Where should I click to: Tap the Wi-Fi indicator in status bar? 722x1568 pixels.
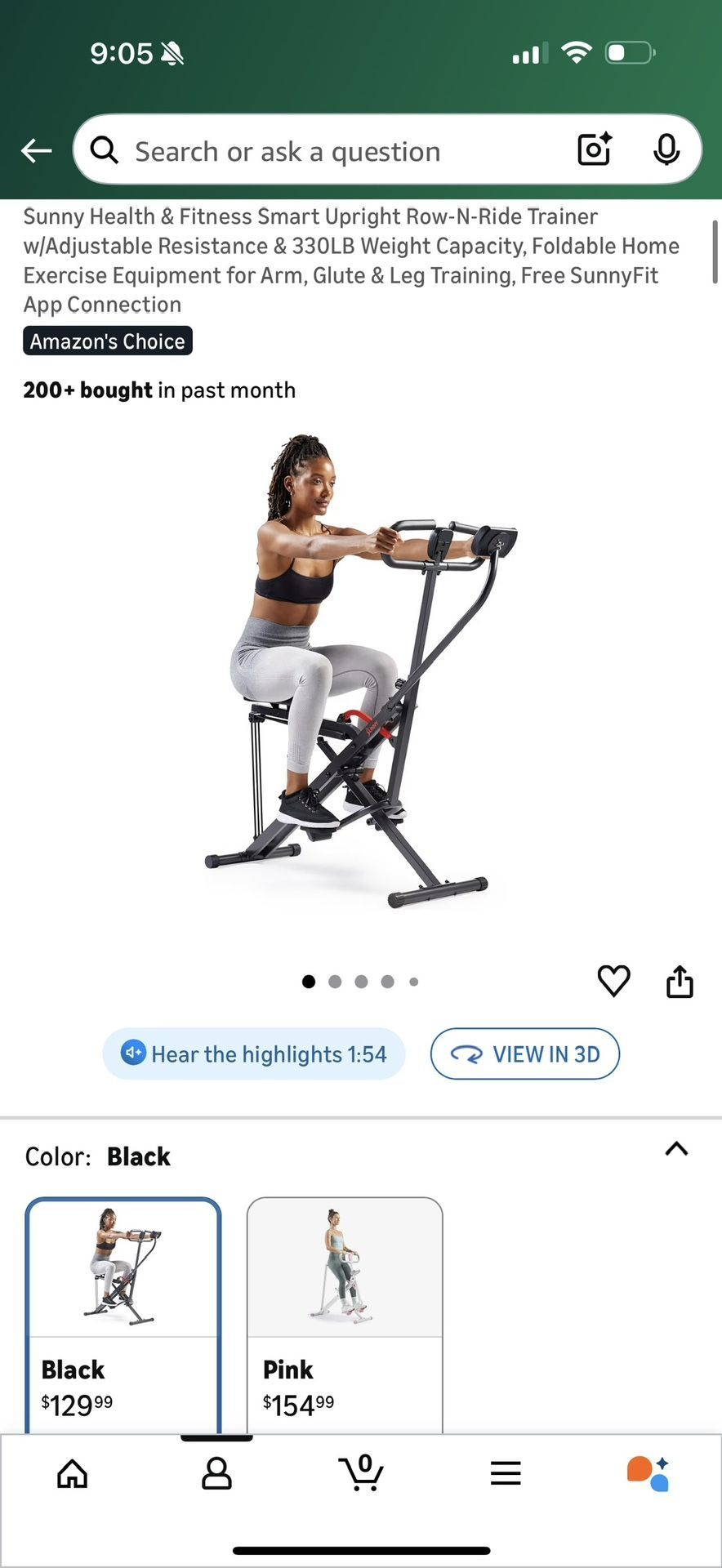tap(576, 51)
